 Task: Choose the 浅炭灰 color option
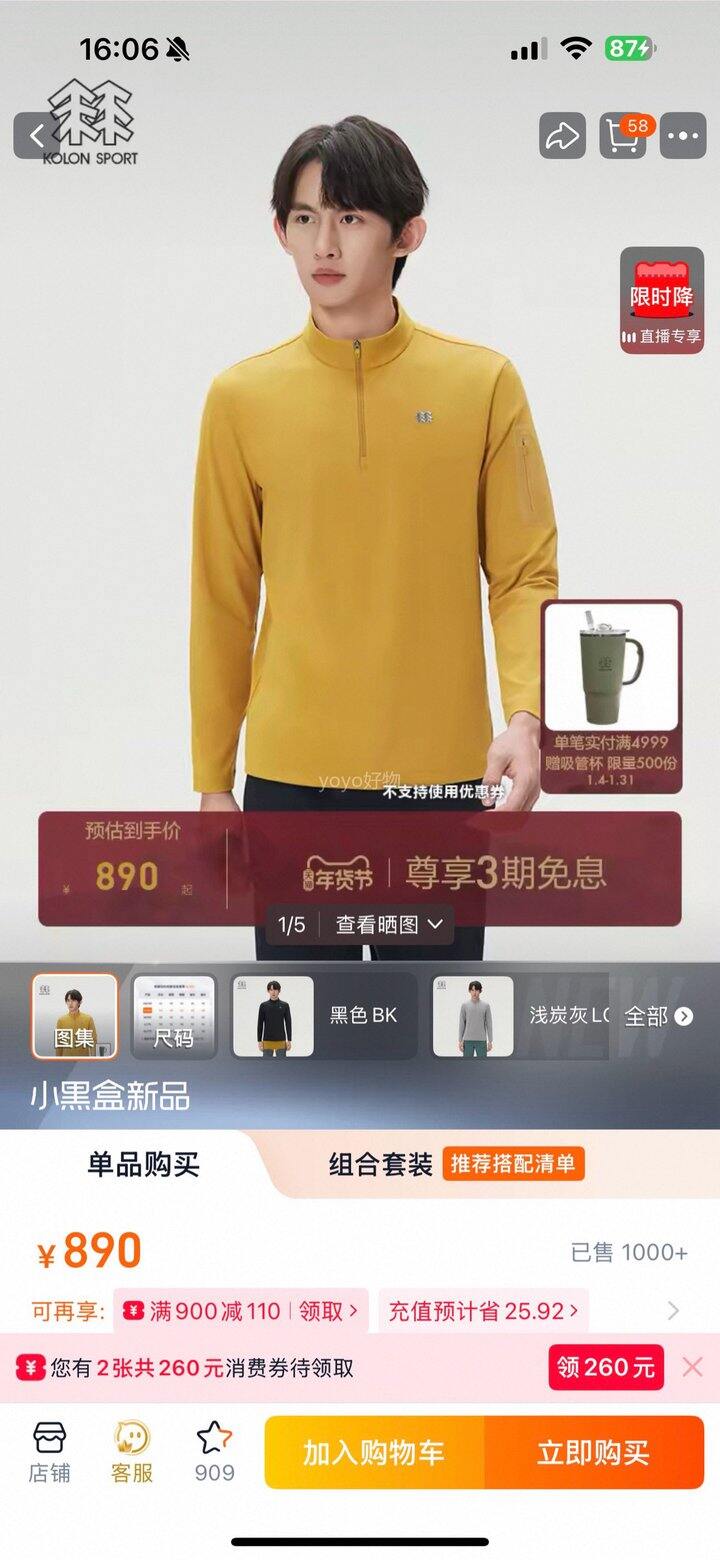click(x=522, y=1016)
